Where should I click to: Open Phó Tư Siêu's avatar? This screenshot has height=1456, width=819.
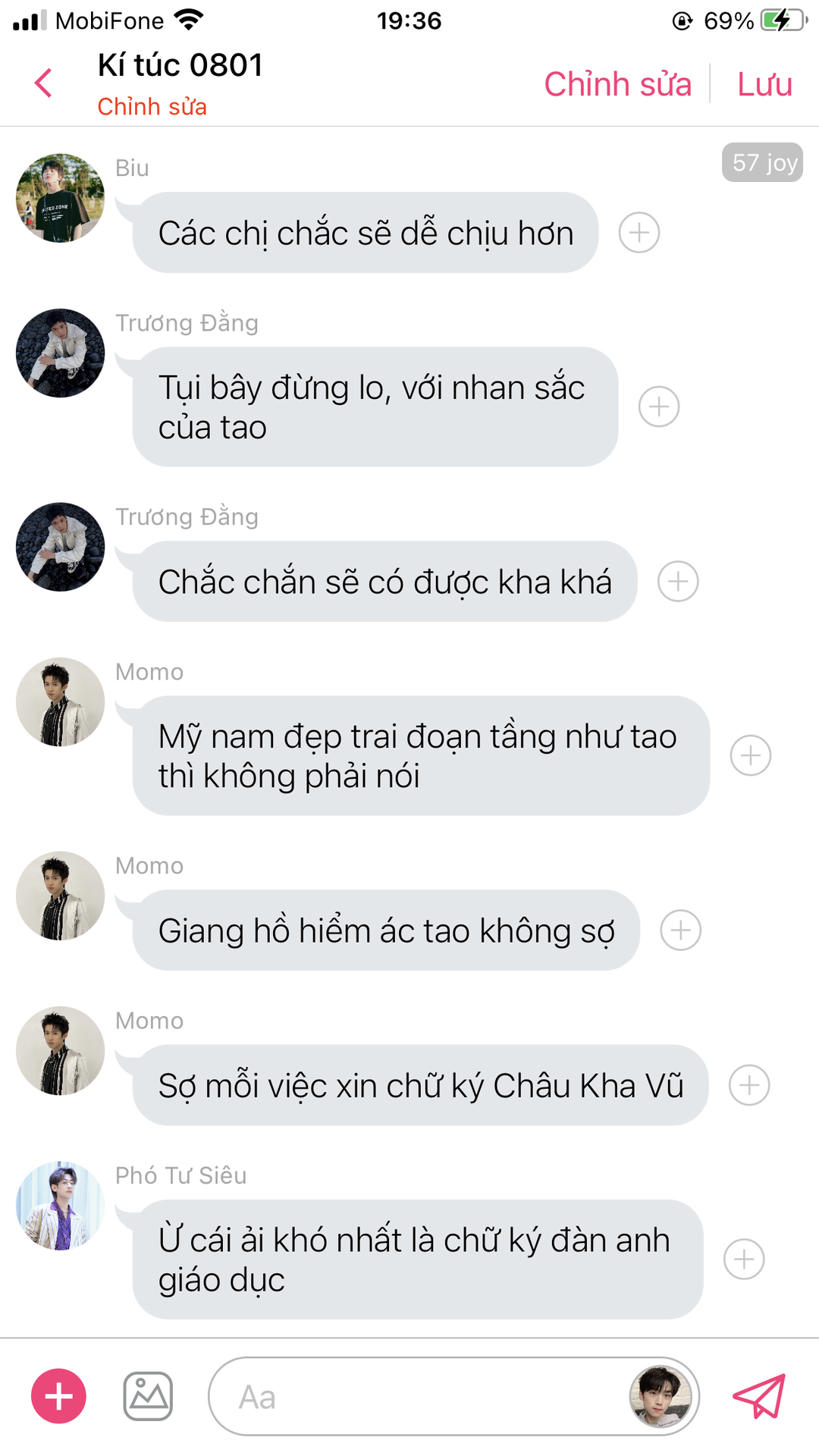pos(61,1206)
